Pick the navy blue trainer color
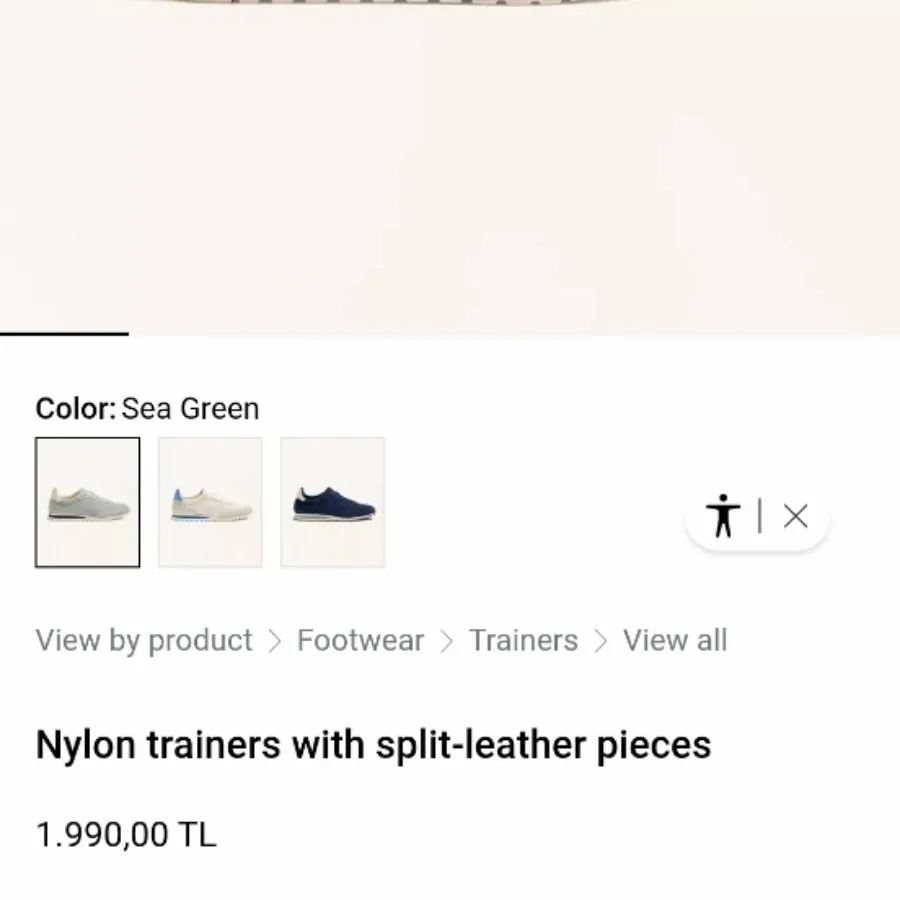Viewport: 900px width, 900px height. point(333,502)
